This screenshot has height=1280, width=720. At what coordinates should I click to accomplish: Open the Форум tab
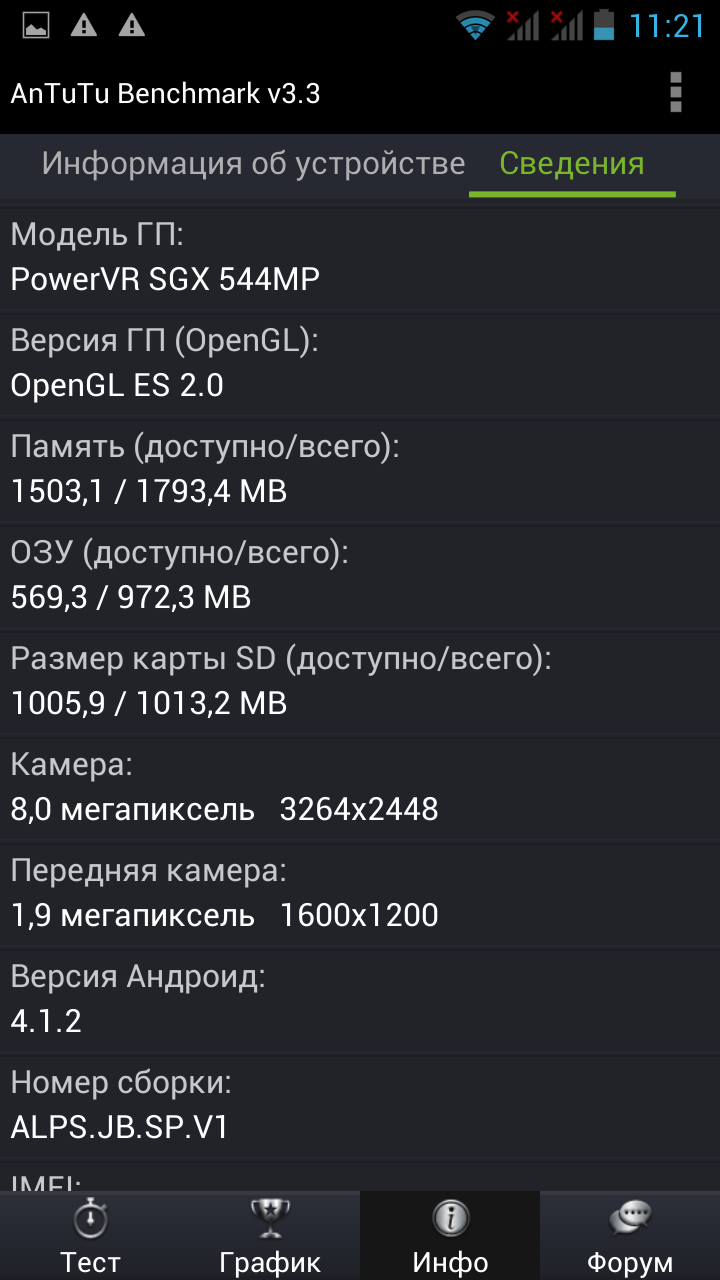(x=630, y=1236)
